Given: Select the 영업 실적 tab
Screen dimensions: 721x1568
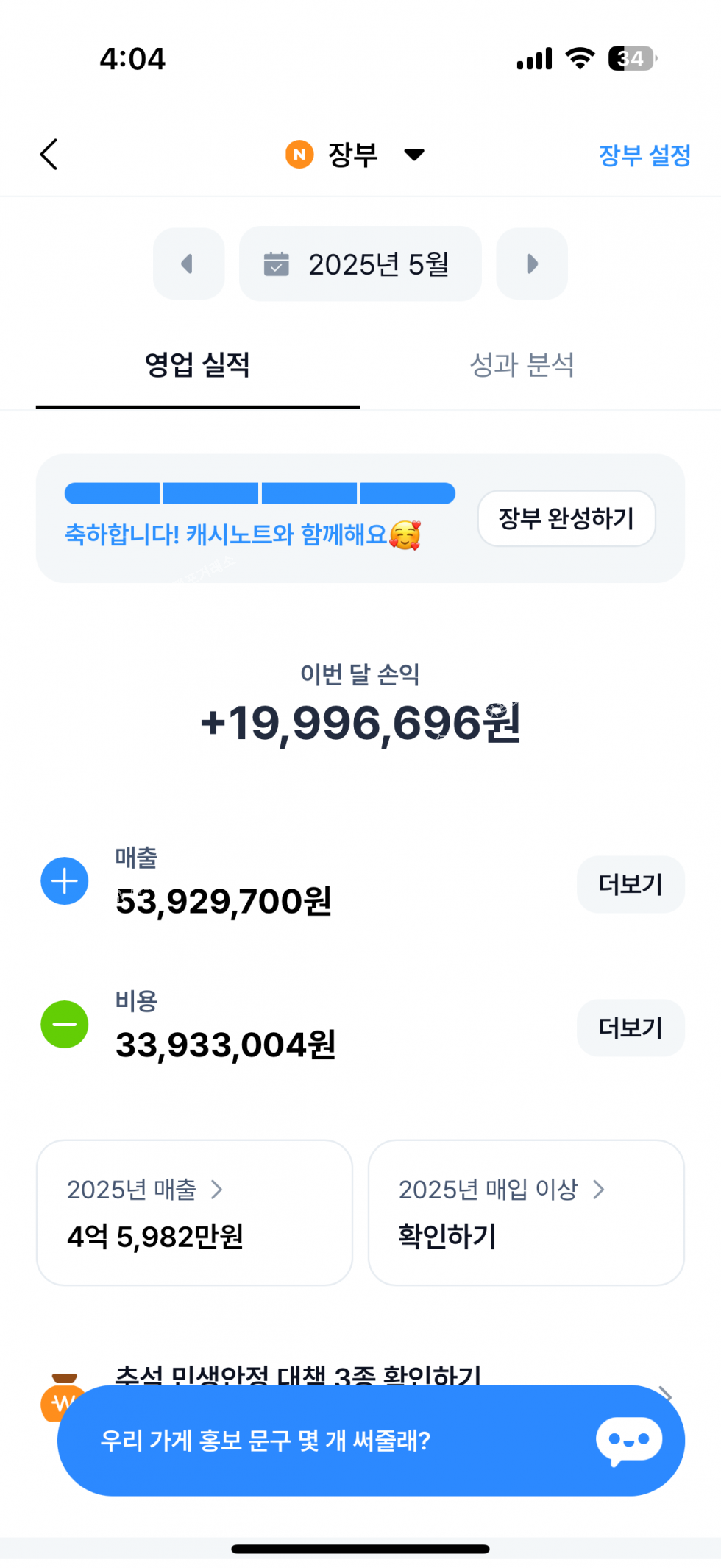Looking at the screenshot, I should pyautogui.click(x=197, y=365).
